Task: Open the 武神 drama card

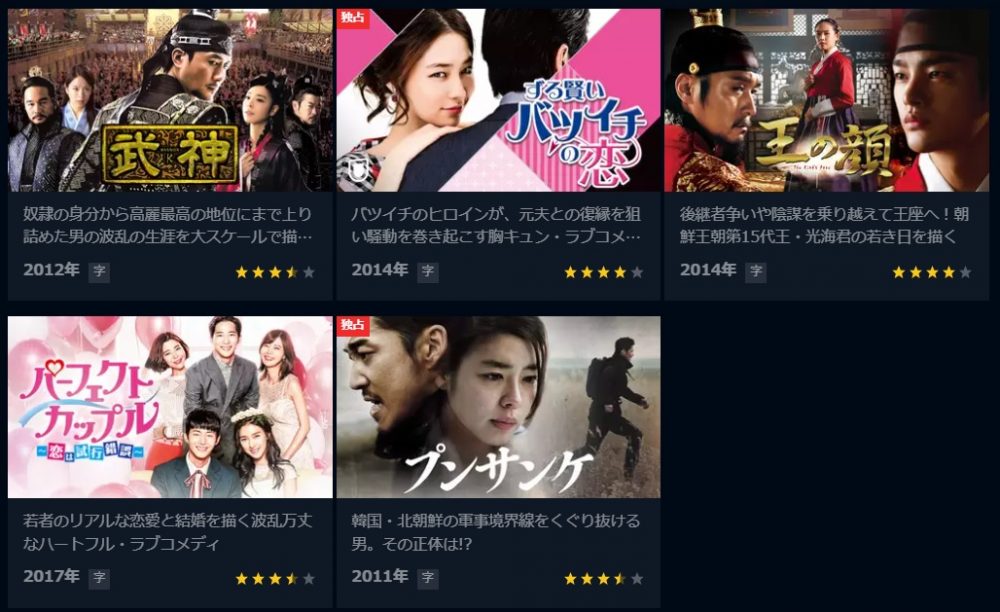Action: [170, 100]
